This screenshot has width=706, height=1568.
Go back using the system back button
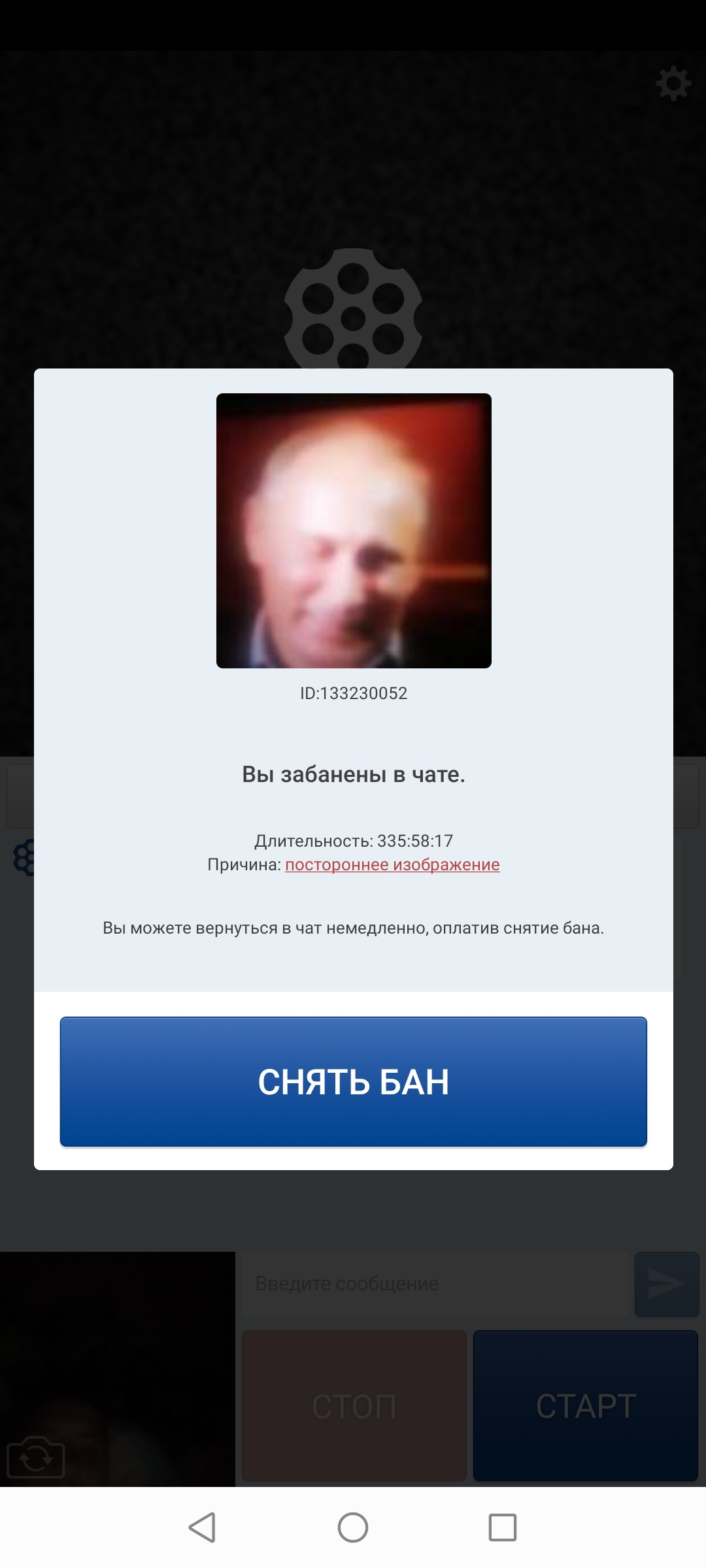point(202,1527)
